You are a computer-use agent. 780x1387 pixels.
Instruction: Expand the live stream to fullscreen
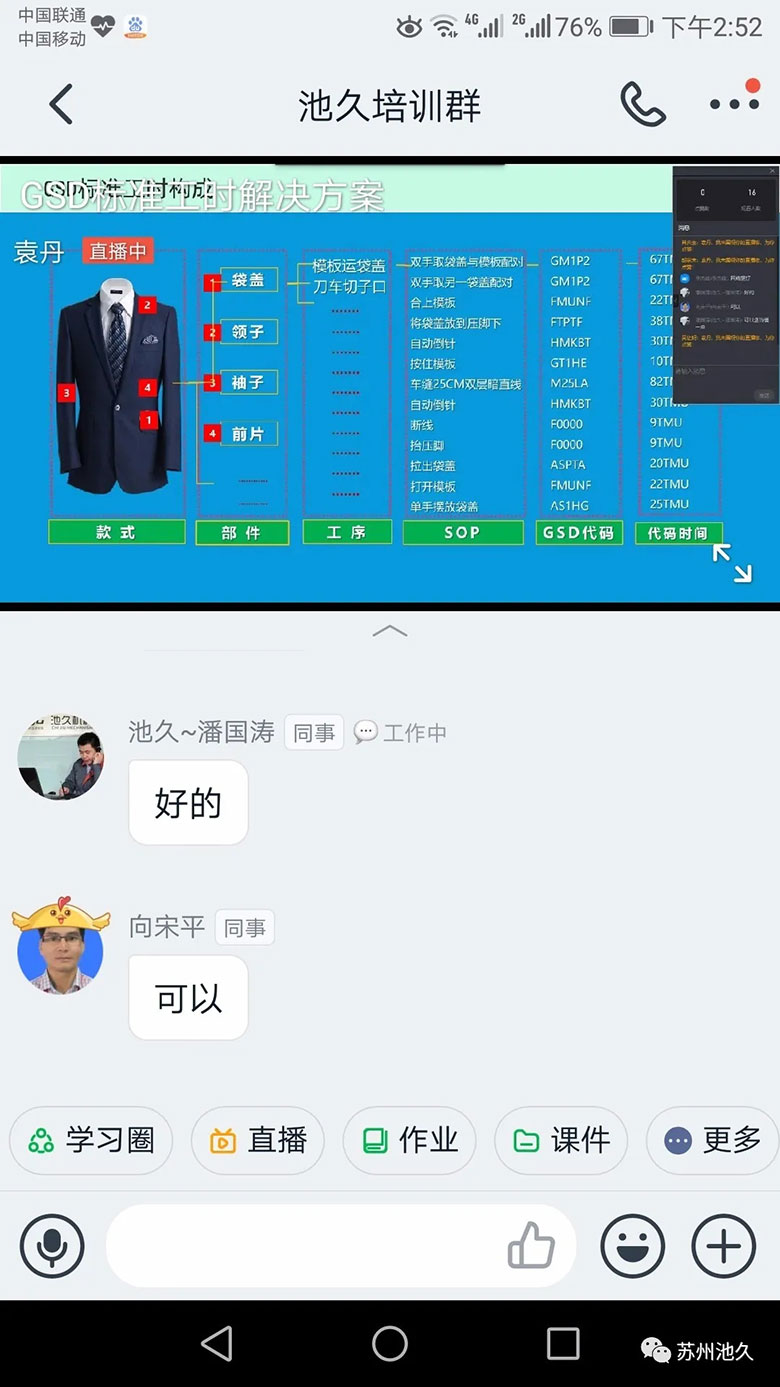tap(732, 563)
